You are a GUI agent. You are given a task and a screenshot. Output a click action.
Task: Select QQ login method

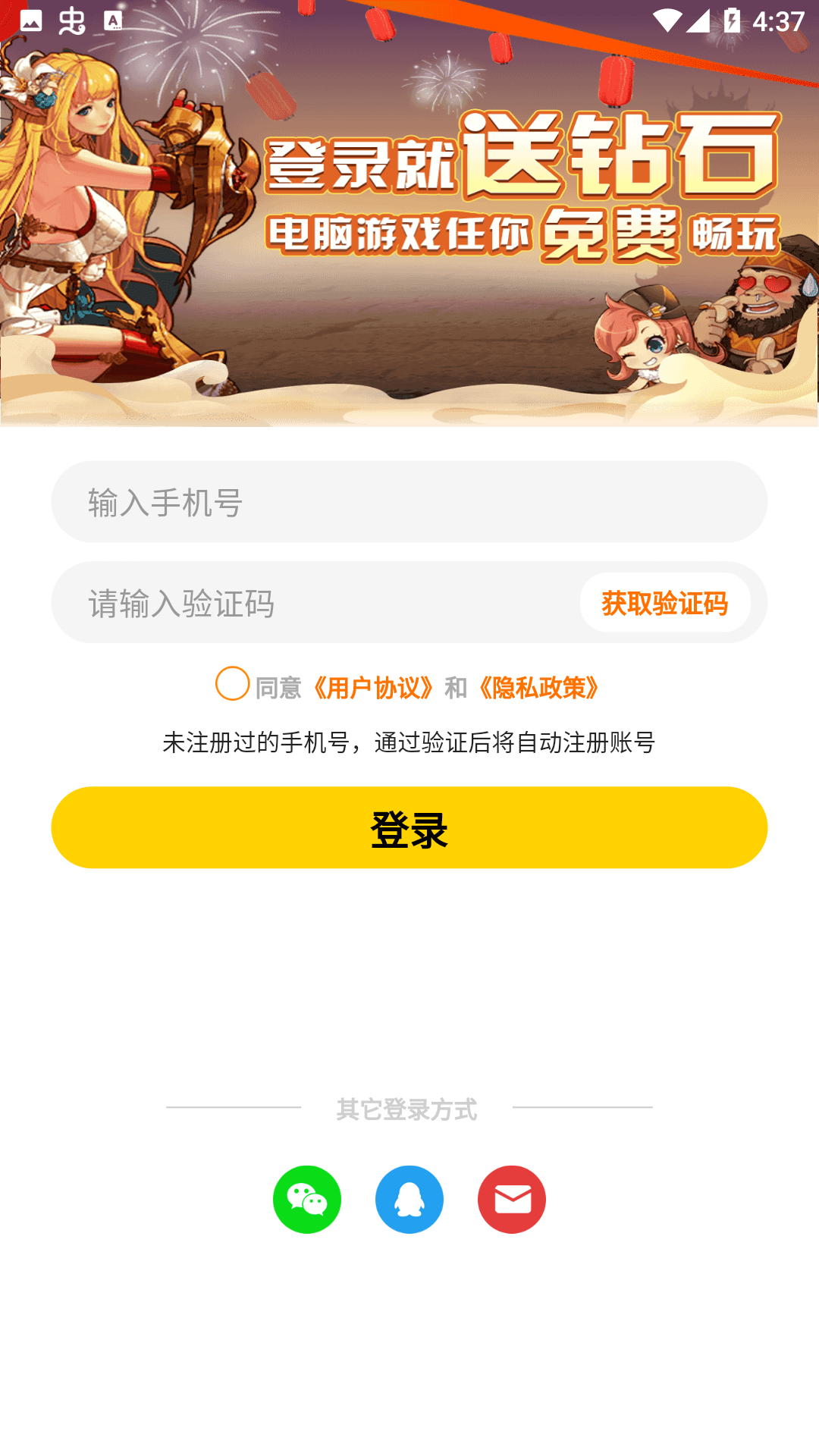click(409, 1199)
